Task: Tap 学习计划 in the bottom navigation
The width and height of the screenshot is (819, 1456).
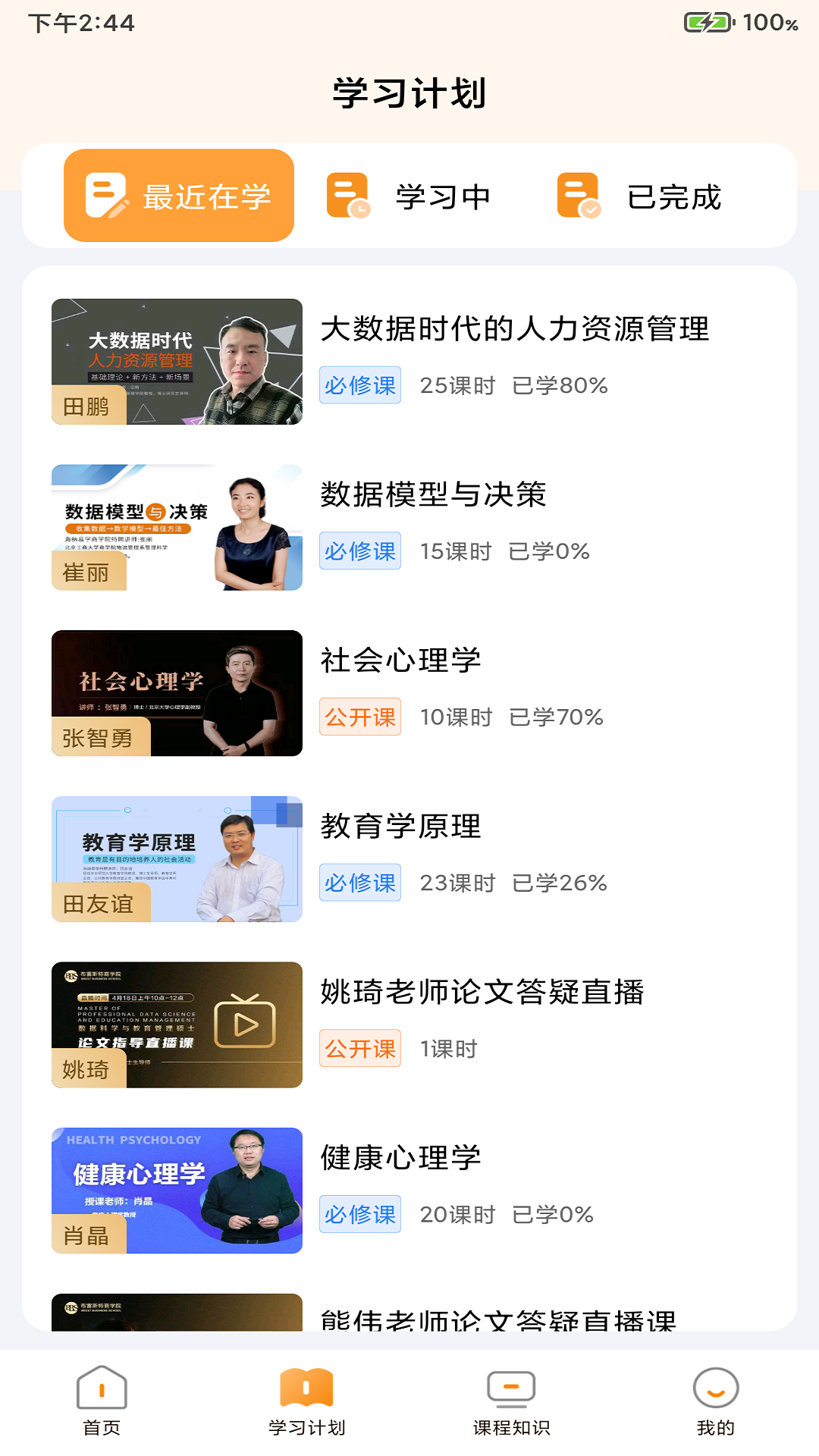Action: 306,1401
